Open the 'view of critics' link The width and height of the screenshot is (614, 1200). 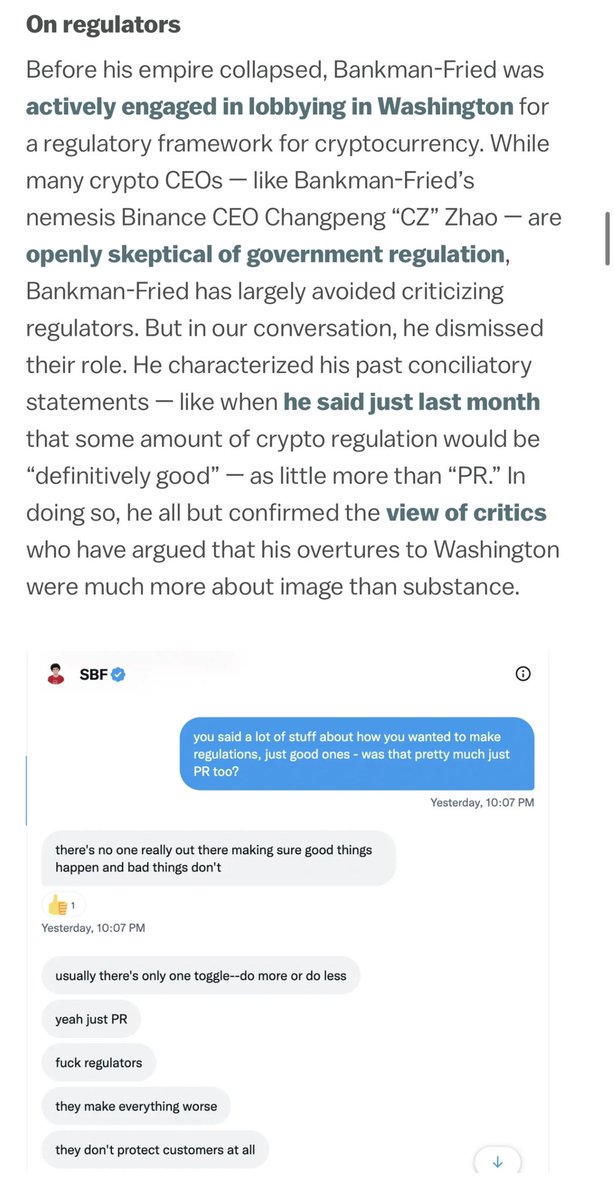(466, 513)
